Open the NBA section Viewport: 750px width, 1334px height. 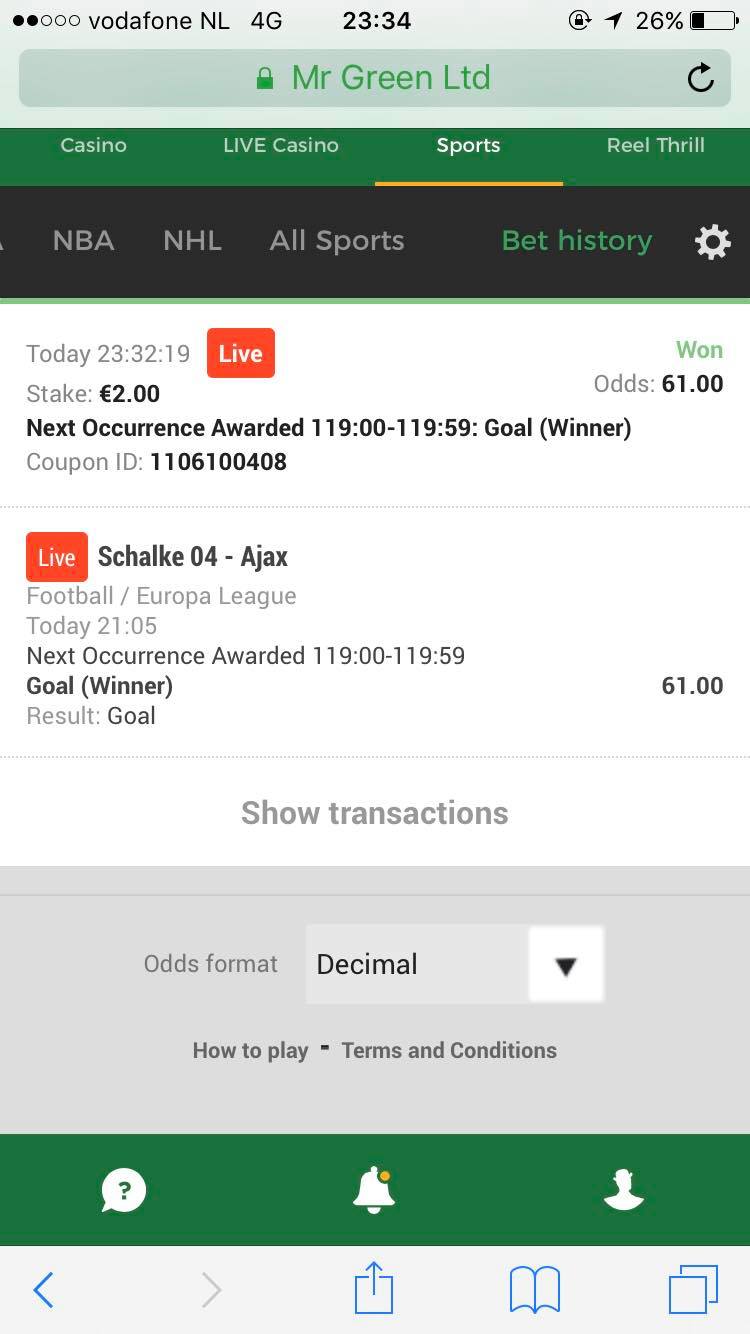pyautogui.click(x=83, y=241)
